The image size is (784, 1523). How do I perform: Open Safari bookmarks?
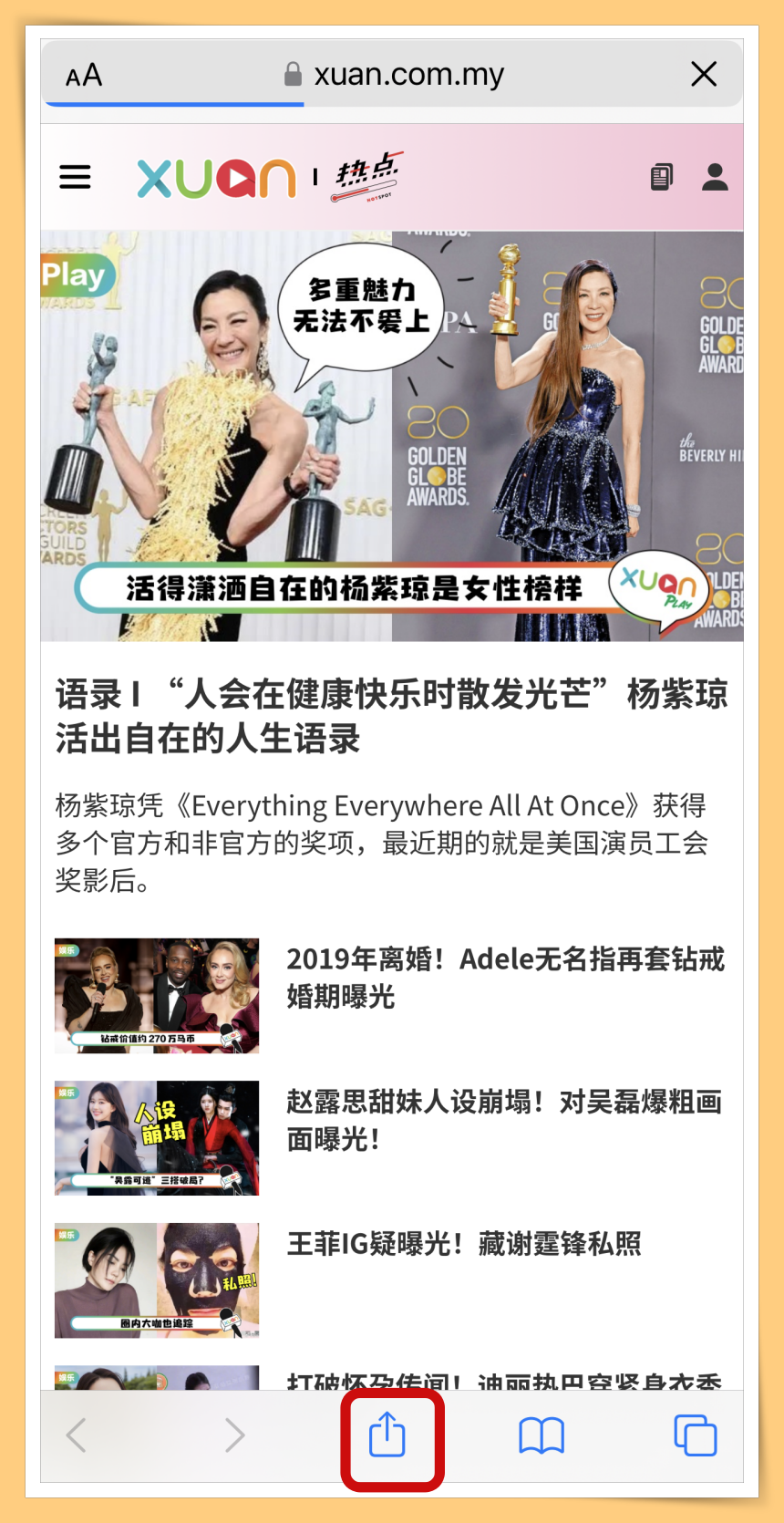click(x=542, y=1435)
